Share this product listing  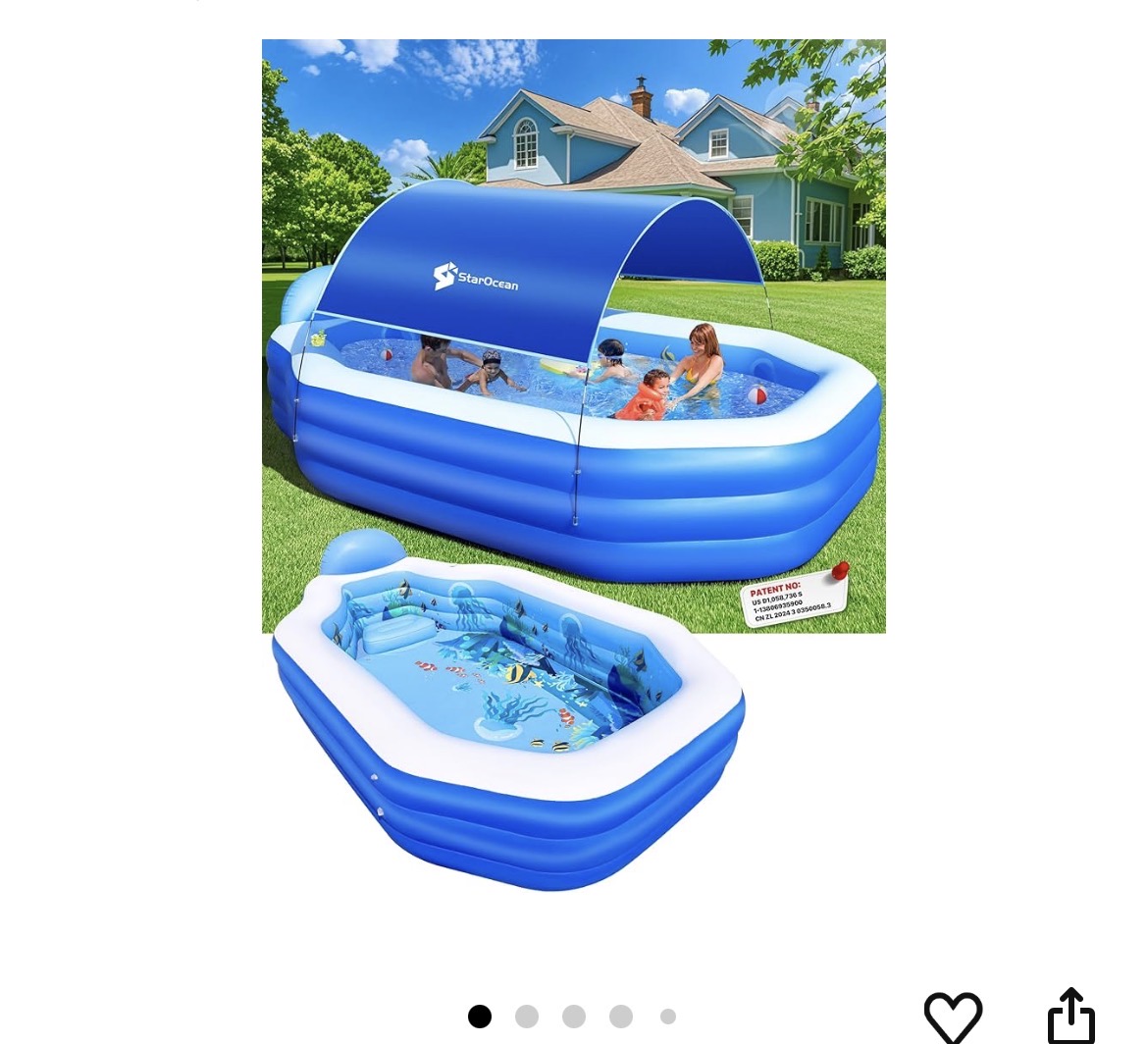[x=1070, y=1017]
